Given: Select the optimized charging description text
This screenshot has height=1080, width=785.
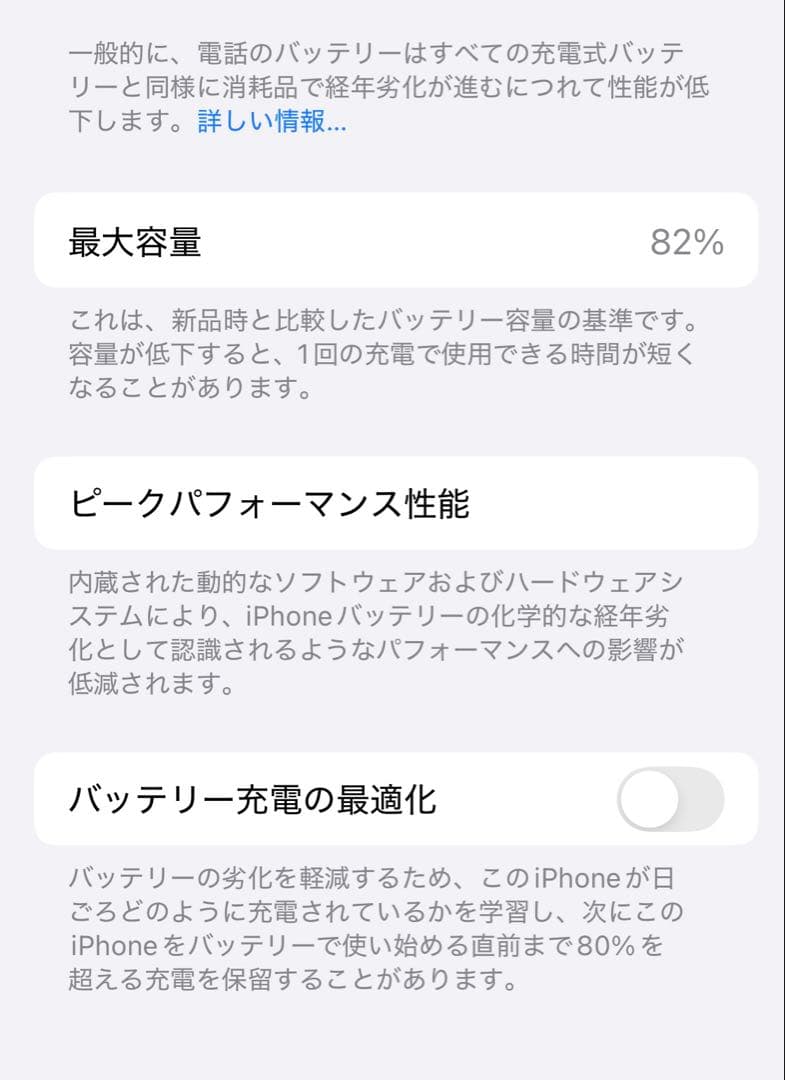Looking at the screenshot, I should [390, 930].
